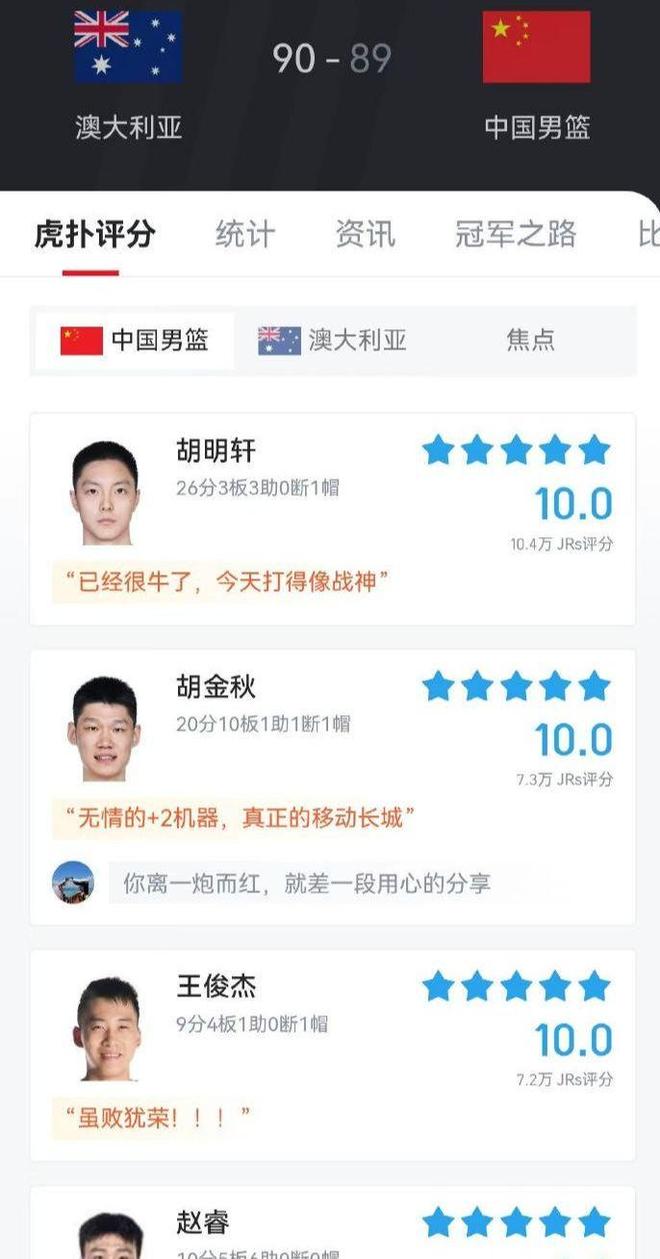Select the 冠军之路 tab
Screen dimensions: 660x1259
click(515, 234)
